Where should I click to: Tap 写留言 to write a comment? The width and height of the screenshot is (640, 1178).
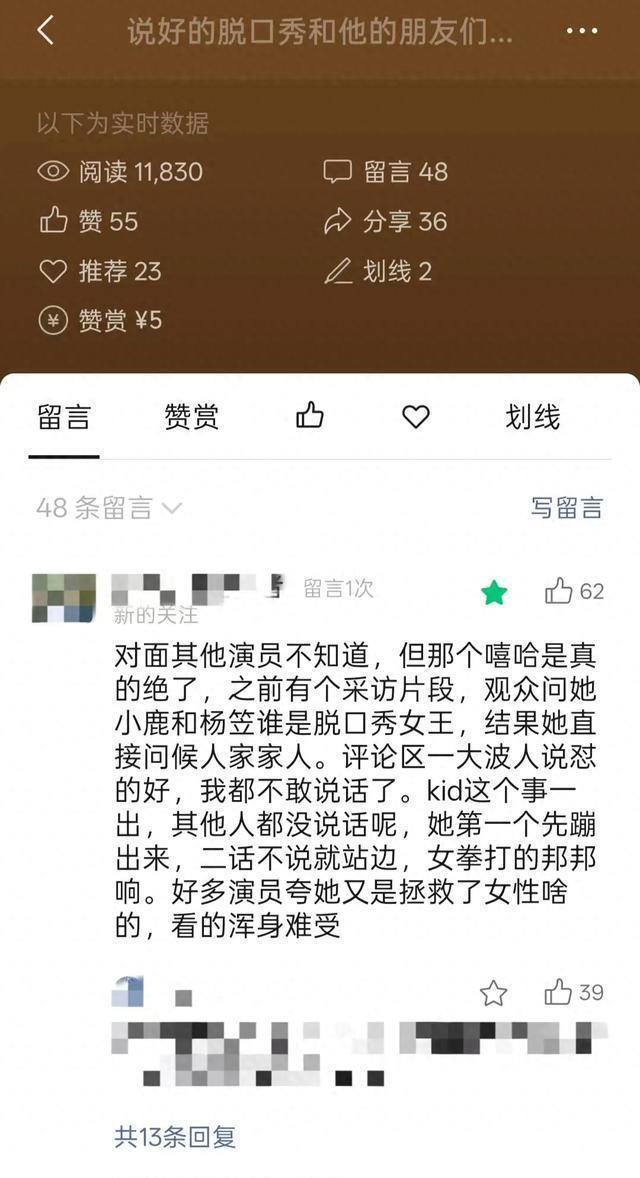click(x=566, y=508)
